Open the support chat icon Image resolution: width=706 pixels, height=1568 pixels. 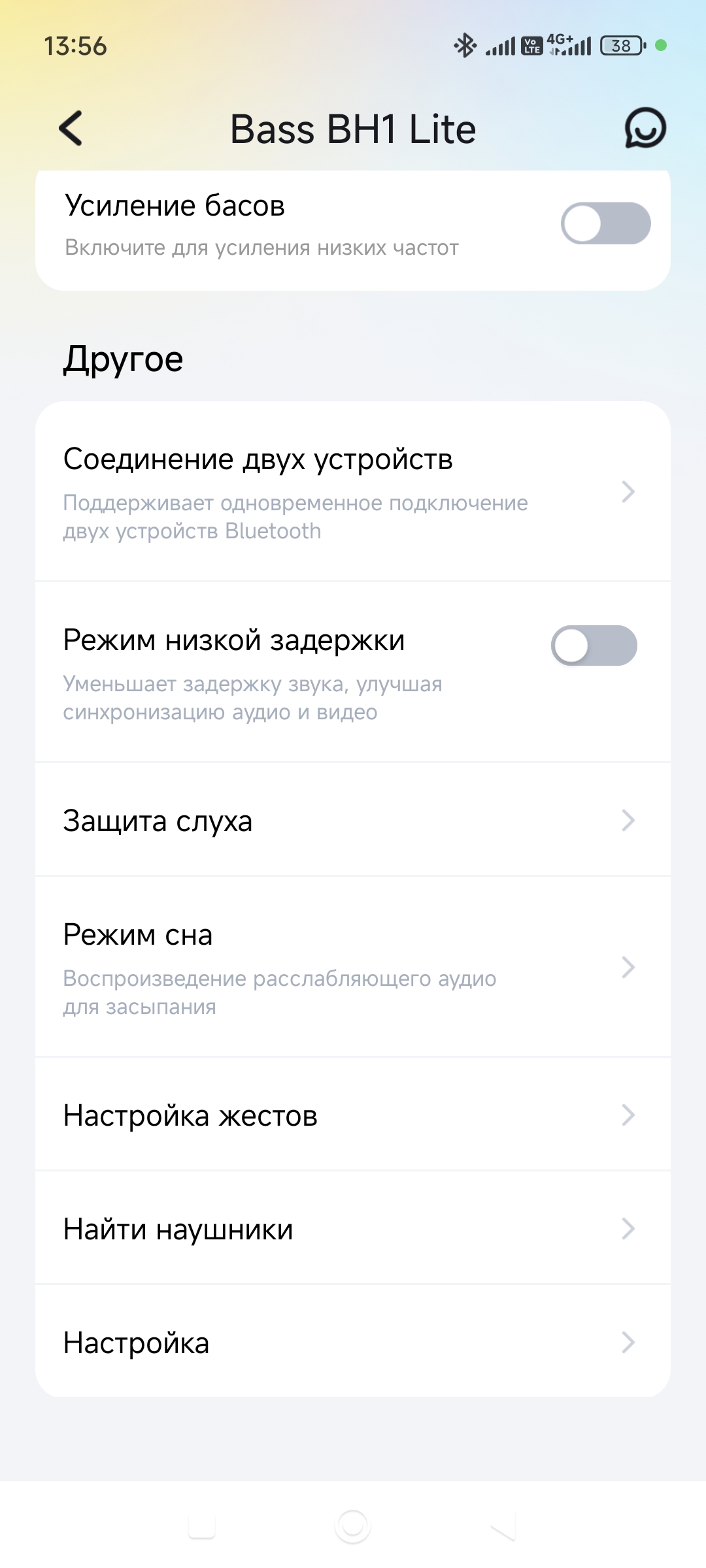(645, 128)
